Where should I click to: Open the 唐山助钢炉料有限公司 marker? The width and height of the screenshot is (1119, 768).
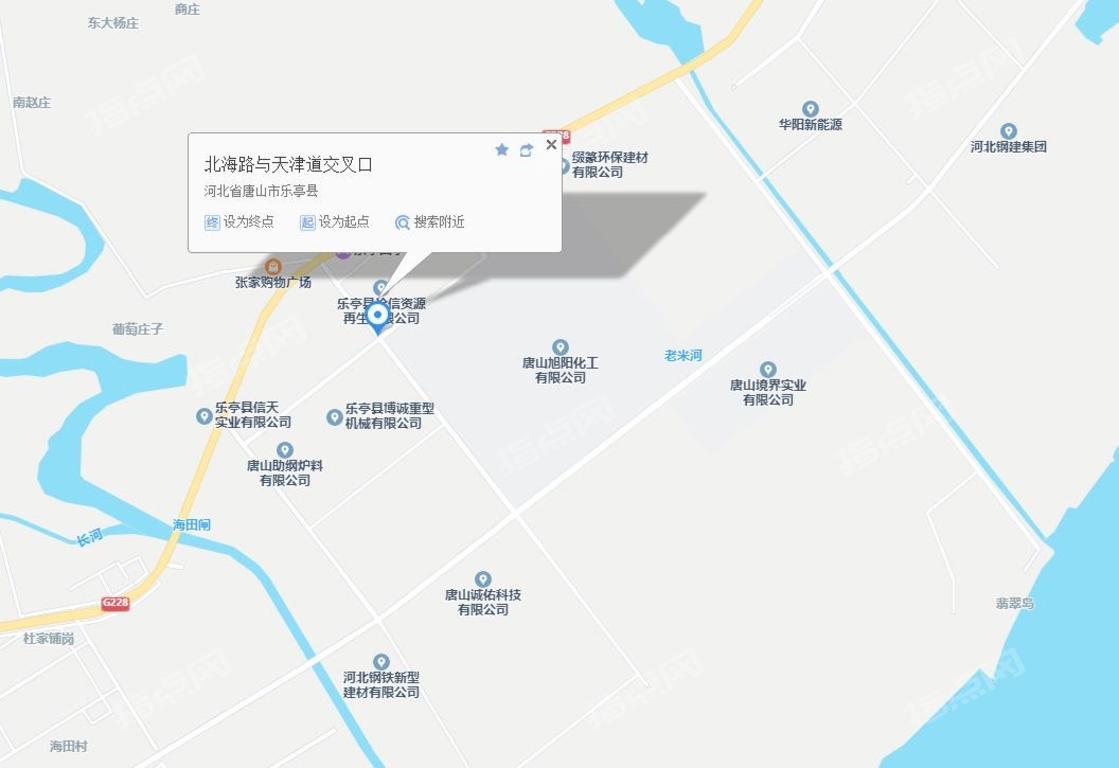coord(285,451)
